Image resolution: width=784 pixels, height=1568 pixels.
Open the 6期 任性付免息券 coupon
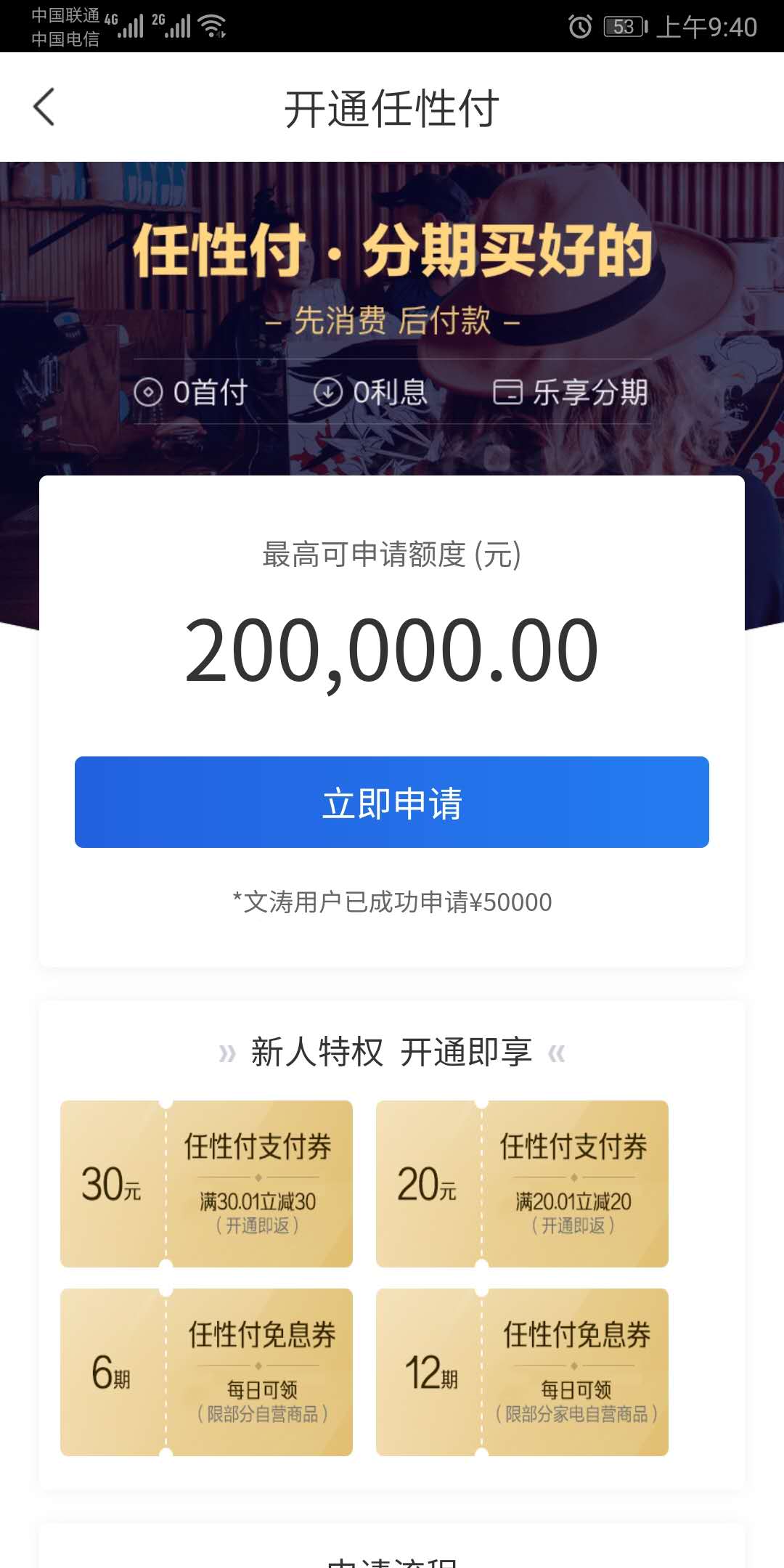point(206,1372)
